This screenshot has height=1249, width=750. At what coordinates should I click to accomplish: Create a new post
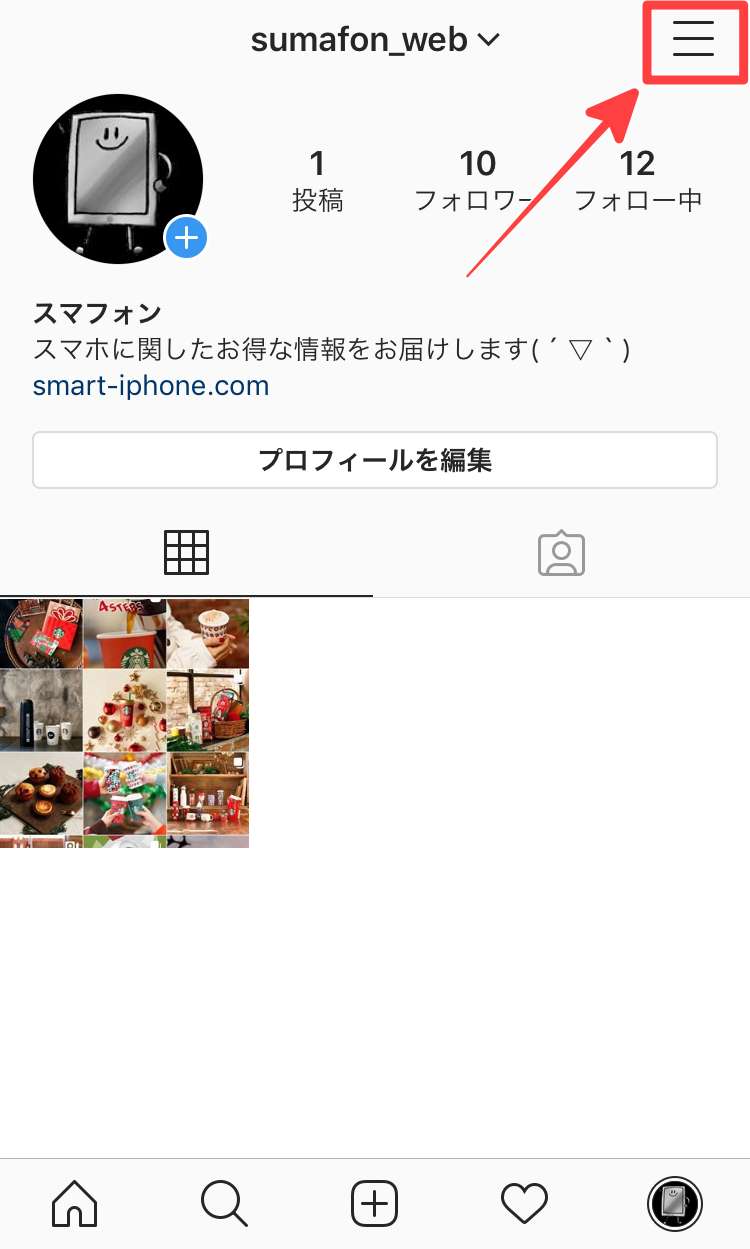coord(374,1203)
